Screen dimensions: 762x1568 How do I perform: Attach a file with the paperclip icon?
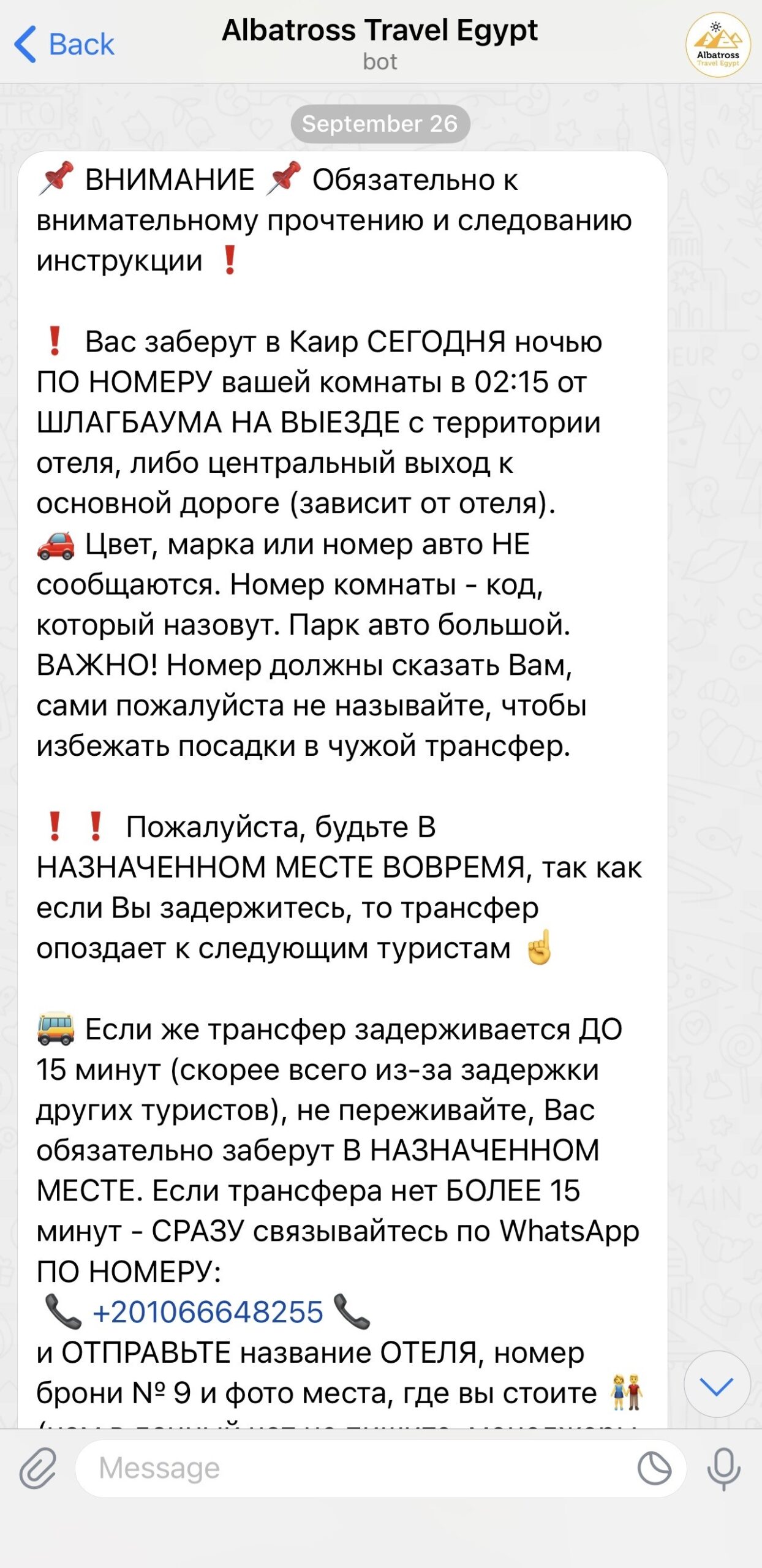pos(38,1468)
